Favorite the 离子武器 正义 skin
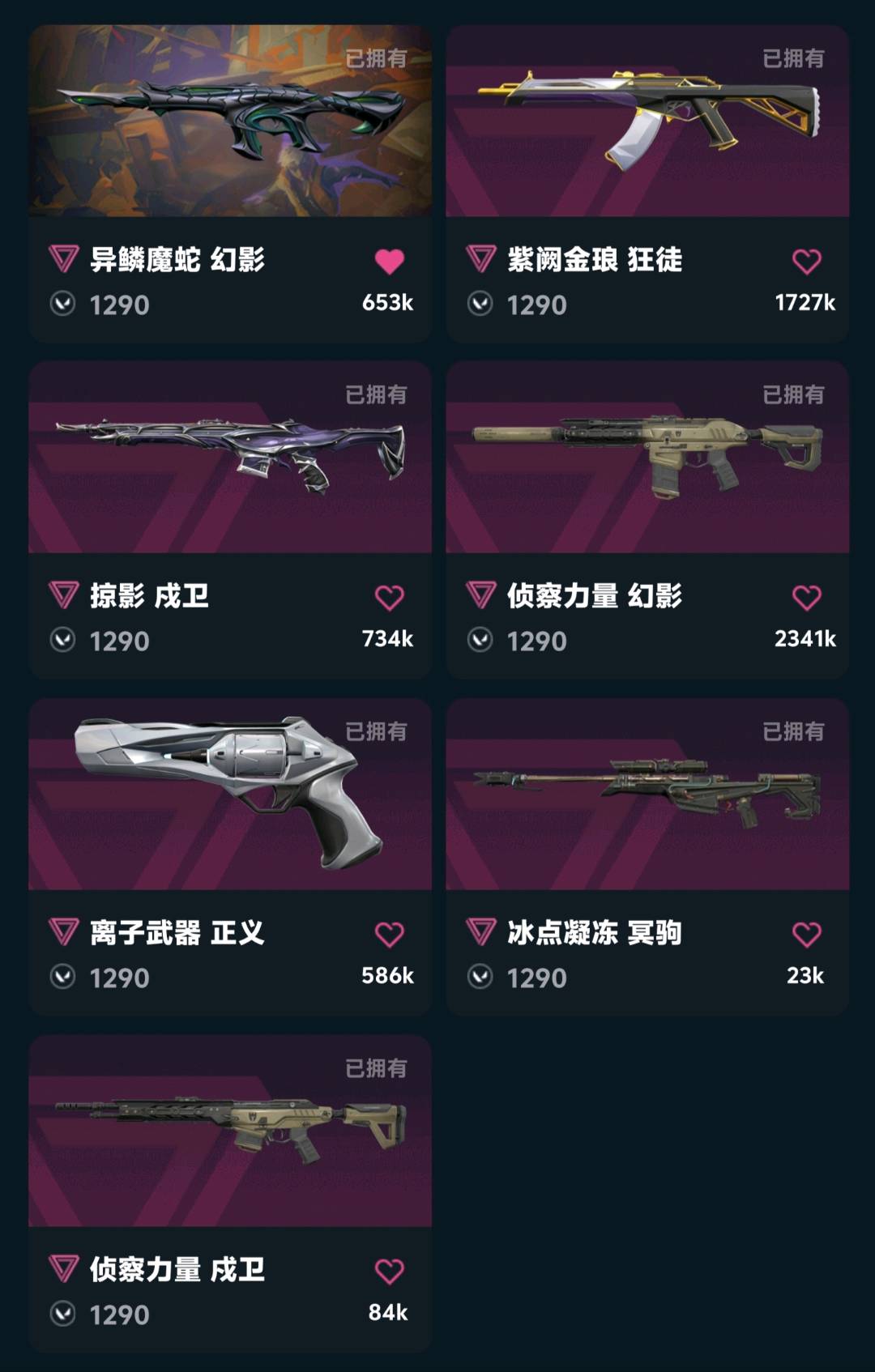This screenshot has width=875, height=1372. [x=389, y=935]
